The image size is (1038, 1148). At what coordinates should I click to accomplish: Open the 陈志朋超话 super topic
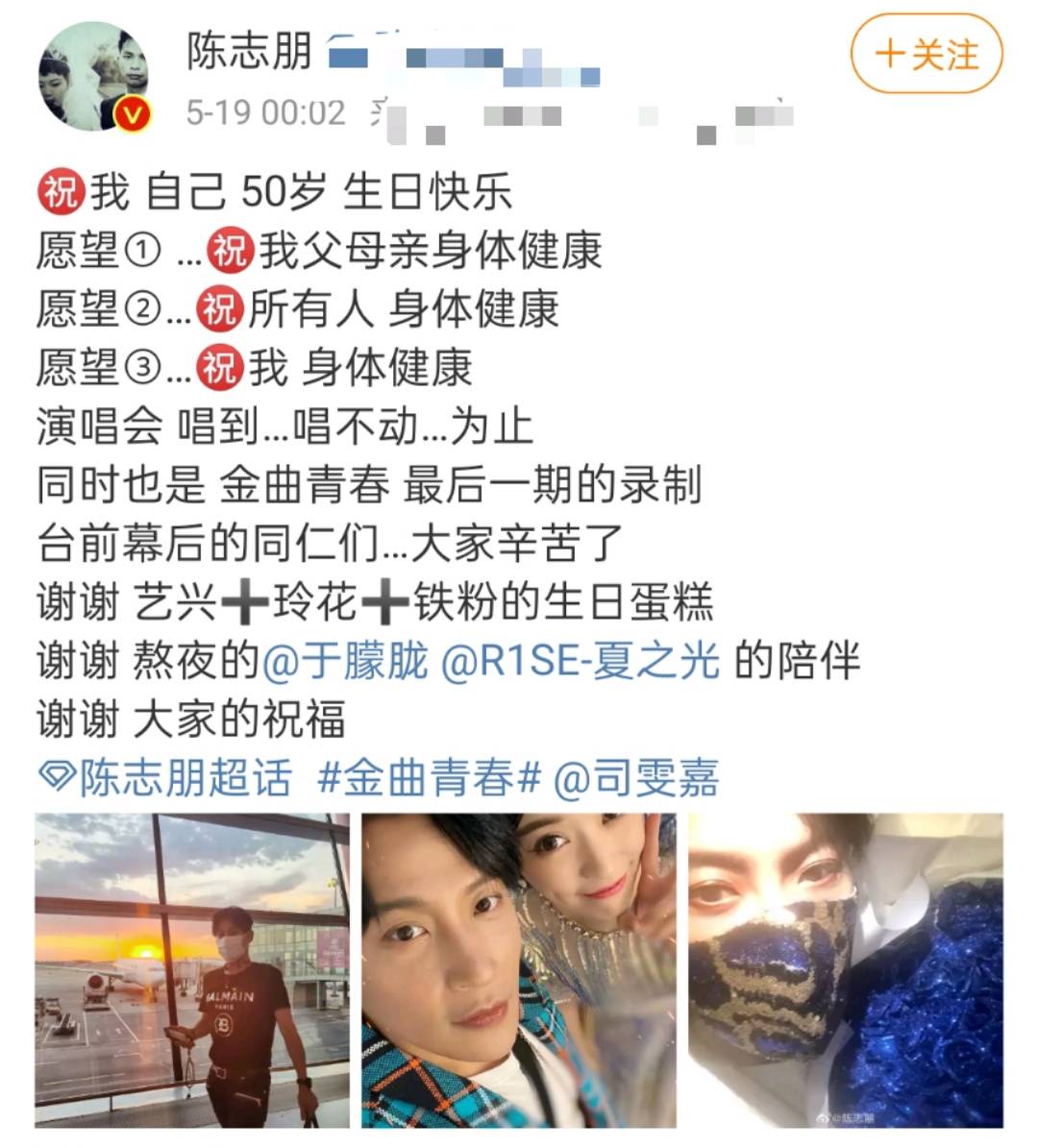(168, 778)
